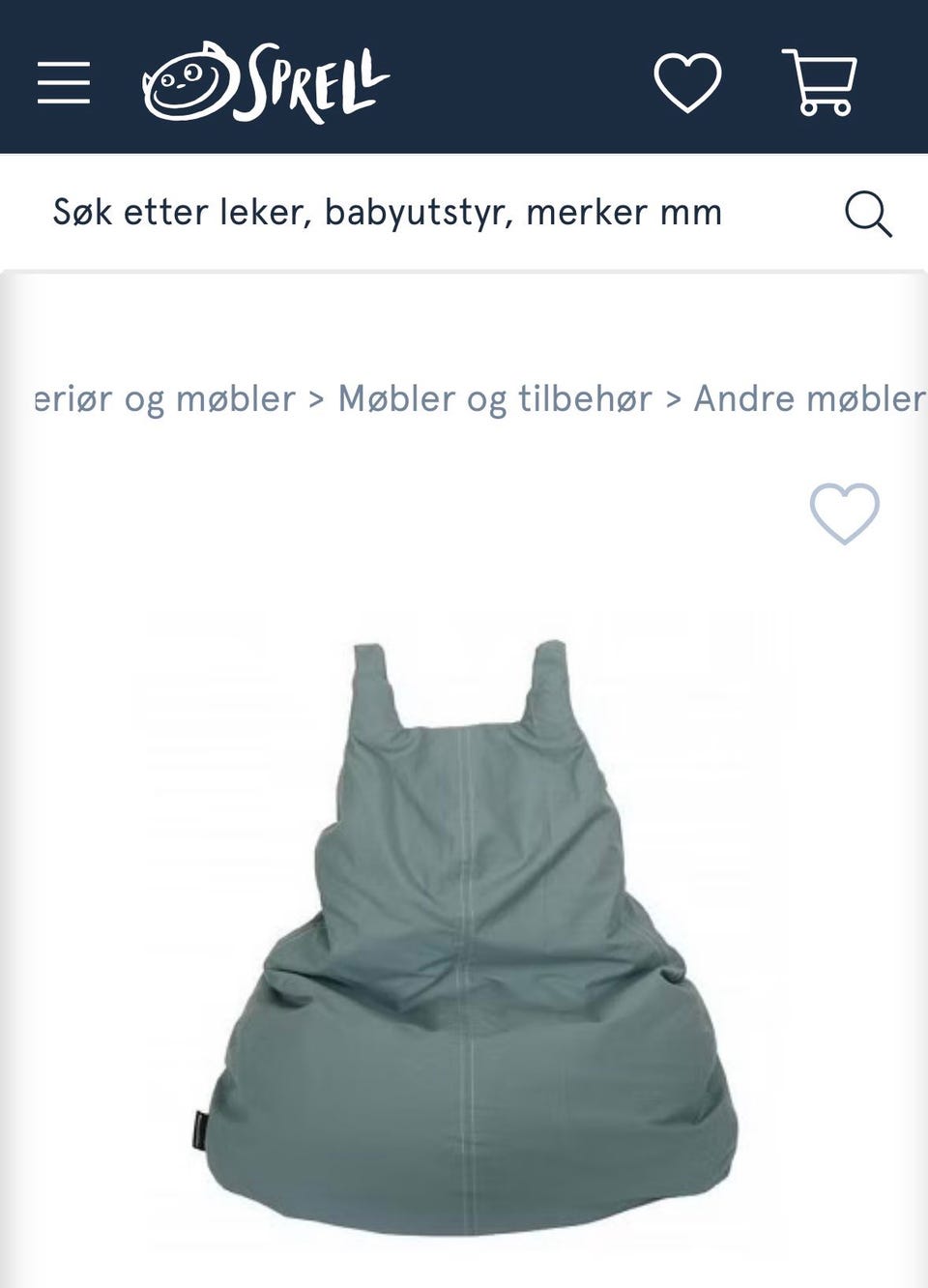
Task: View the green beanbag product photo
Action: pyautogui.click(x=464, y=928)
